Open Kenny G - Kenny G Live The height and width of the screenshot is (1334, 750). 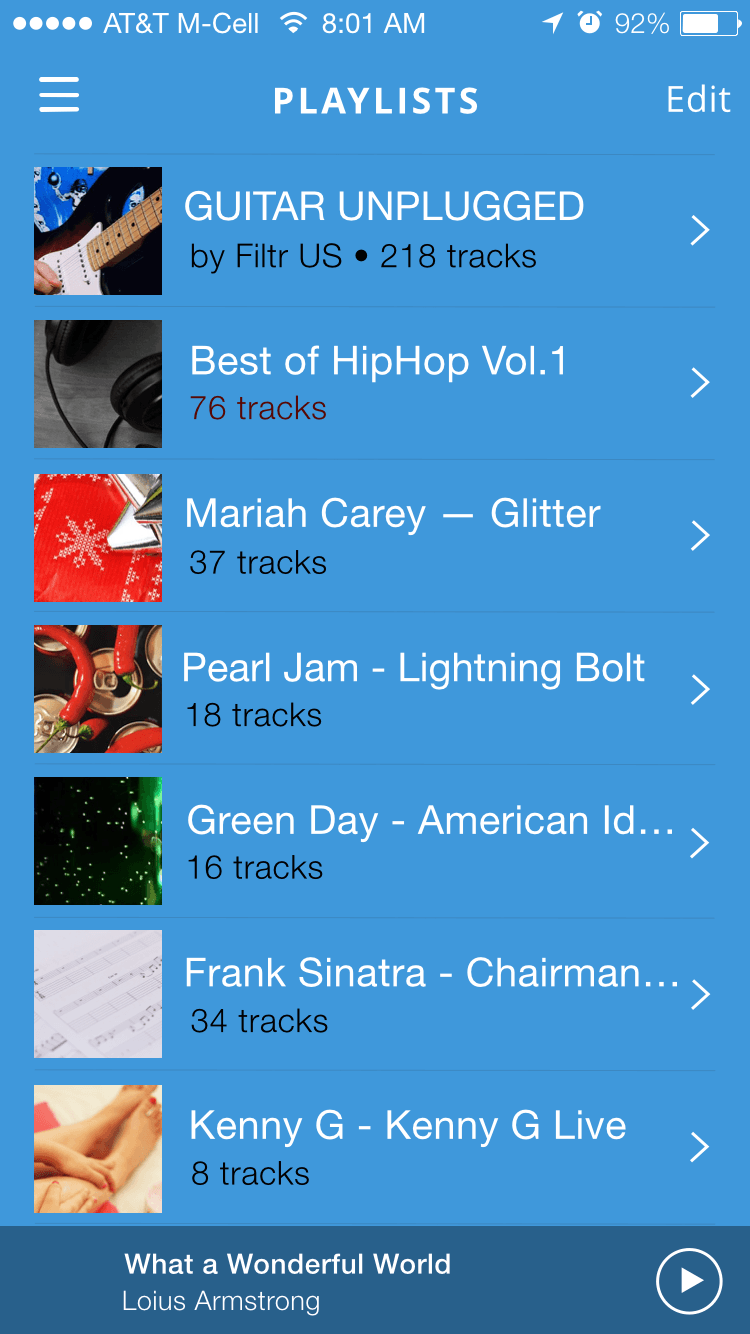375,1148
